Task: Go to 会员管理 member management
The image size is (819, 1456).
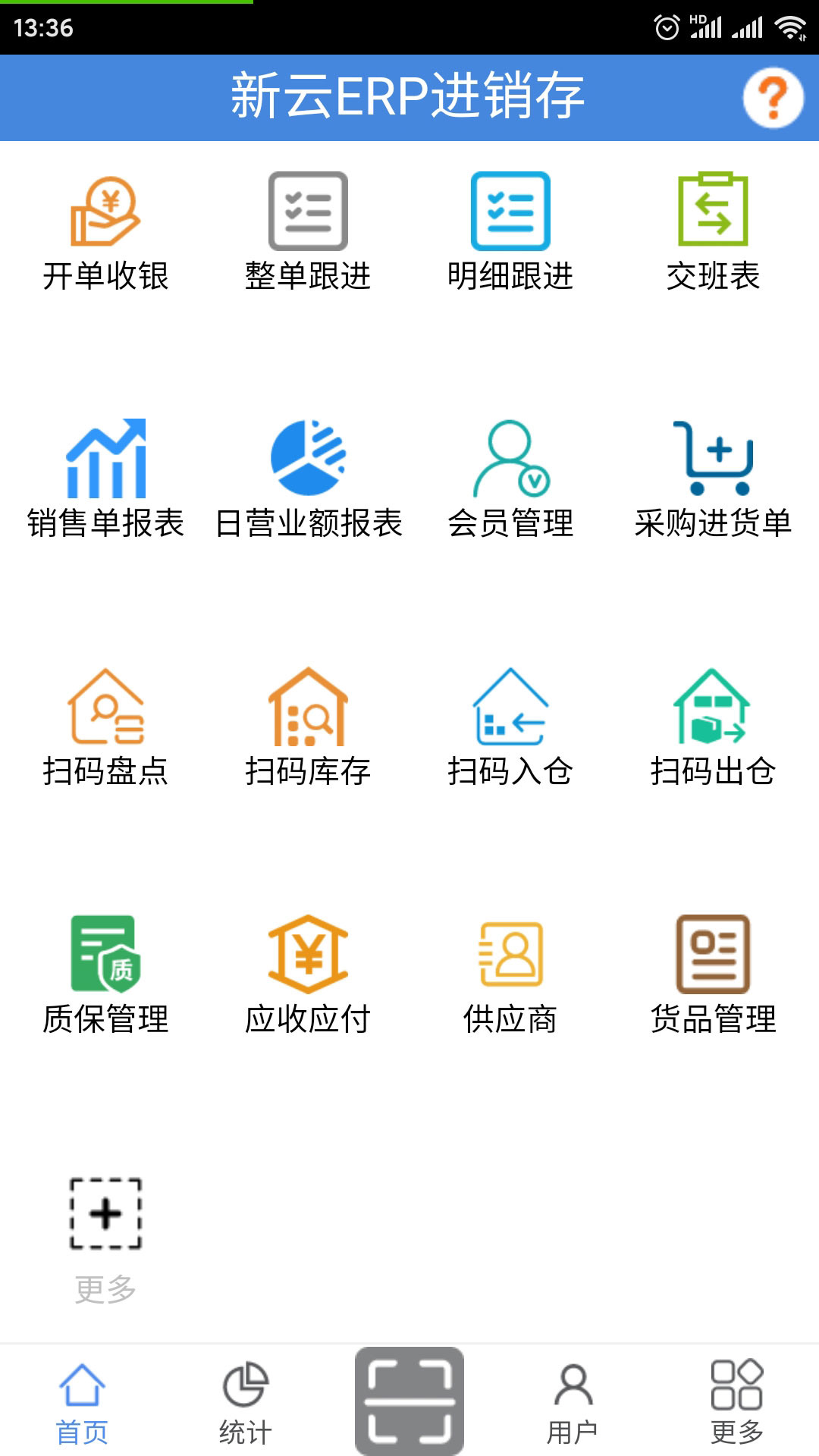Action: click(x=510, y=479)
